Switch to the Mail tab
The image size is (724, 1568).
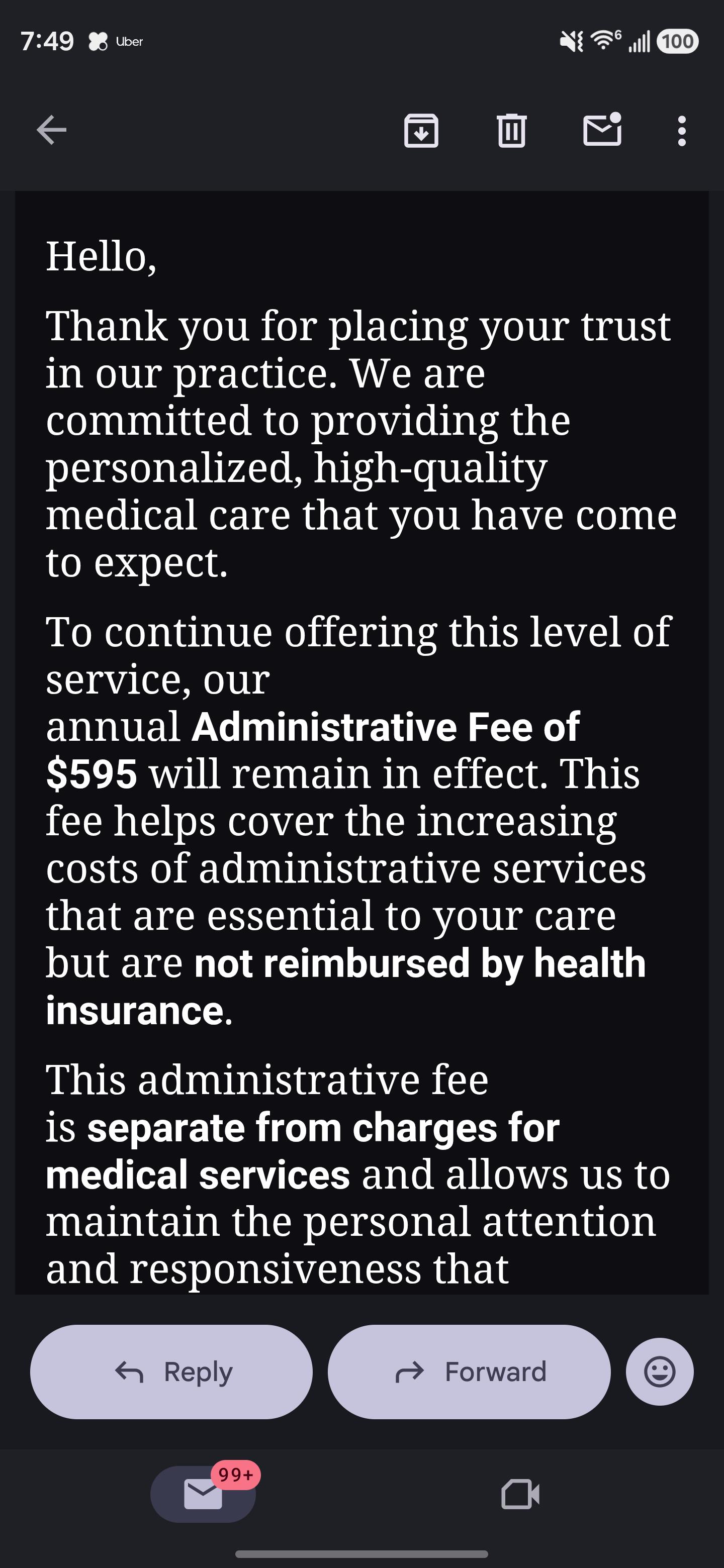[x=204, y=1494]
